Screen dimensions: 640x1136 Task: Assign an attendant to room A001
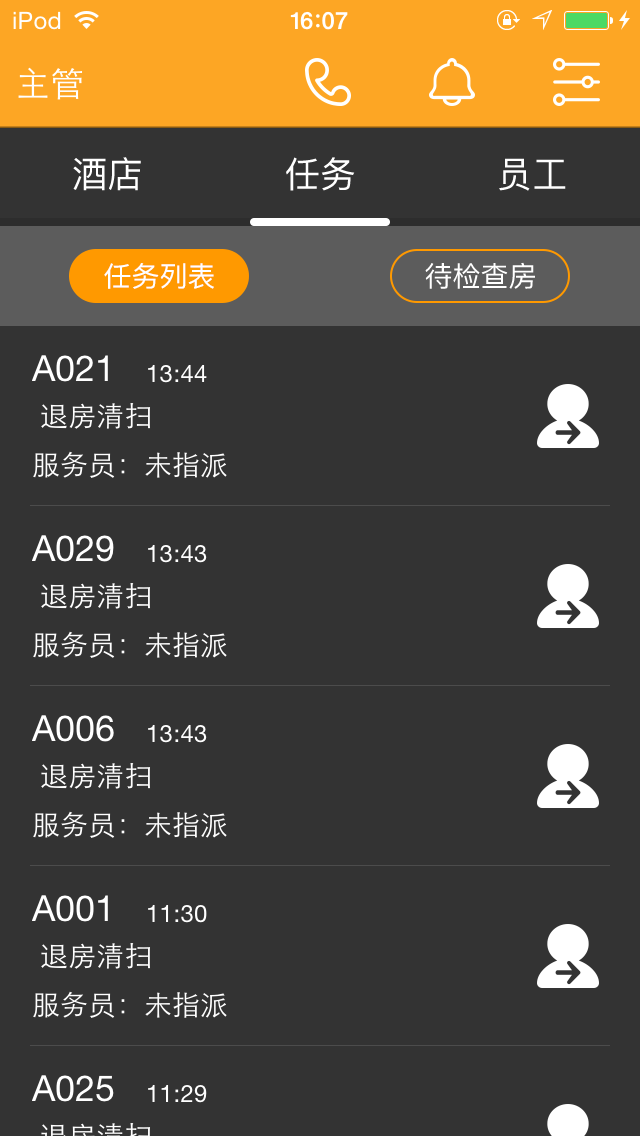568,956
